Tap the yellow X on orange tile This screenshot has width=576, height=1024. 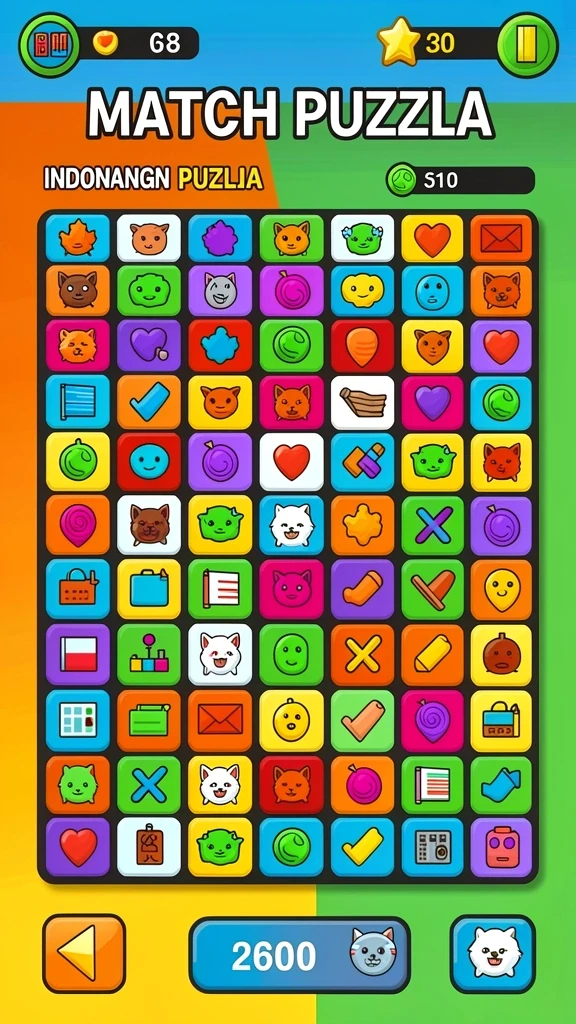[362, 655]
